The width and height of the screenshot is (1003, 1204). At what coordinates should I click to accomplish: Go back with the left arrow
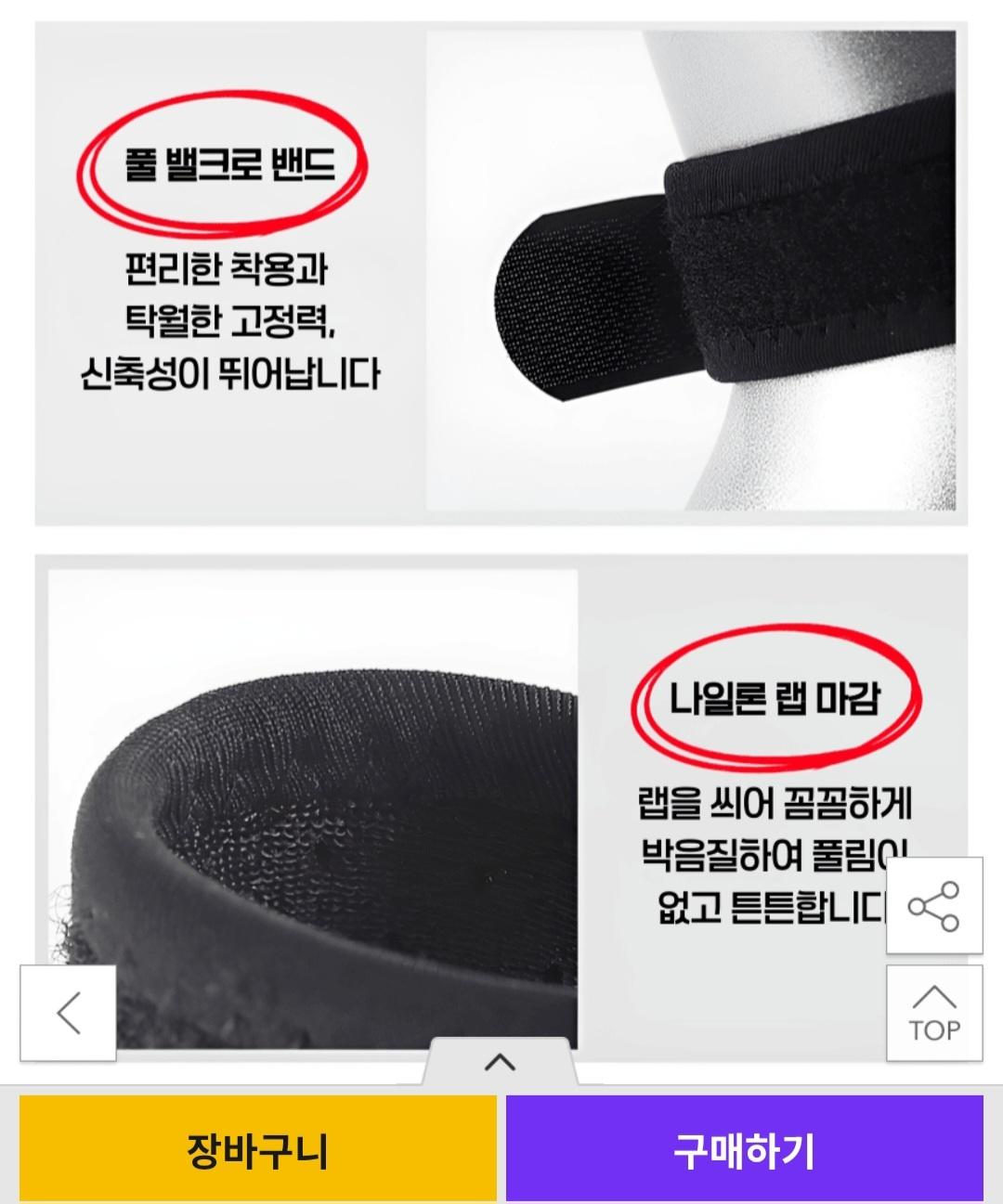(68, 1013)
